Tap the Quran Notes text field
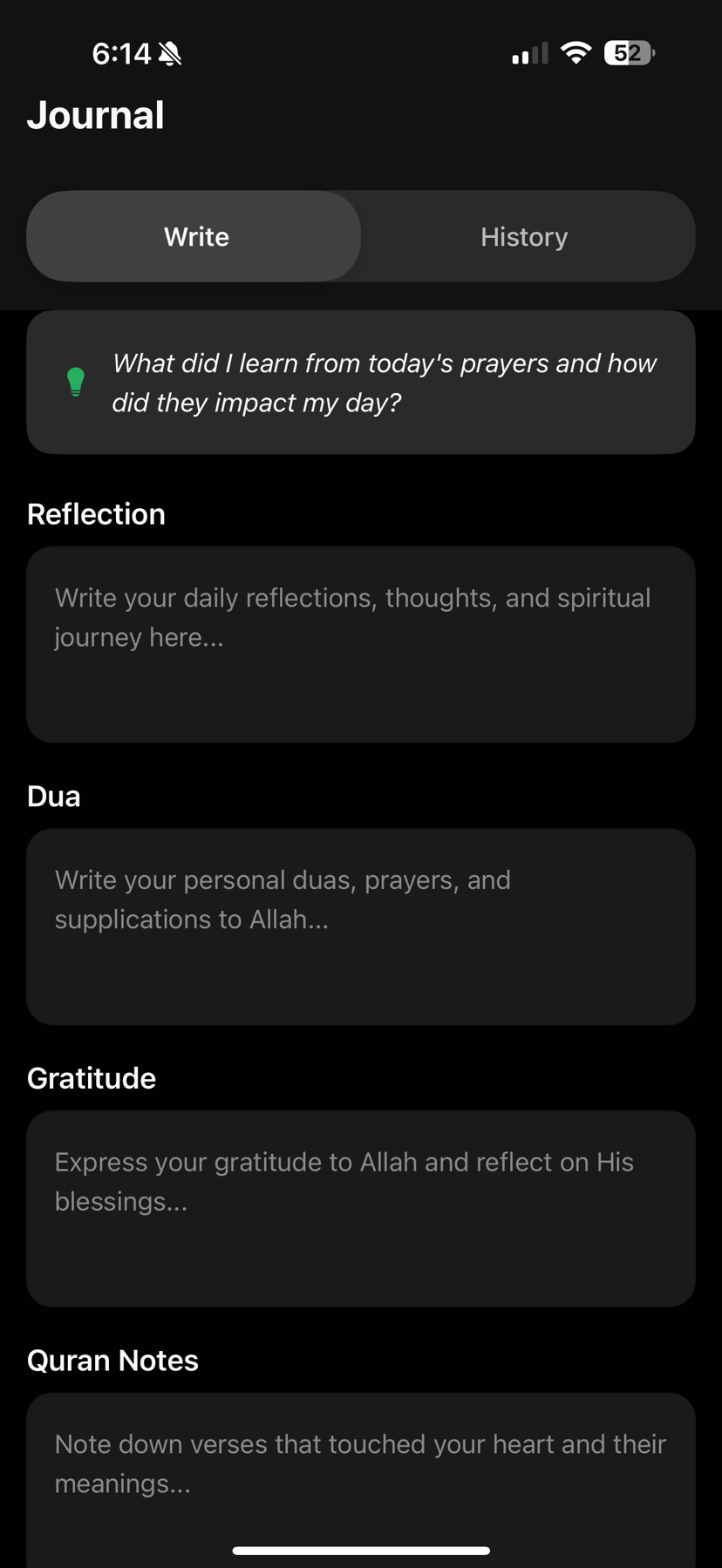 (x=361, y=1480)
